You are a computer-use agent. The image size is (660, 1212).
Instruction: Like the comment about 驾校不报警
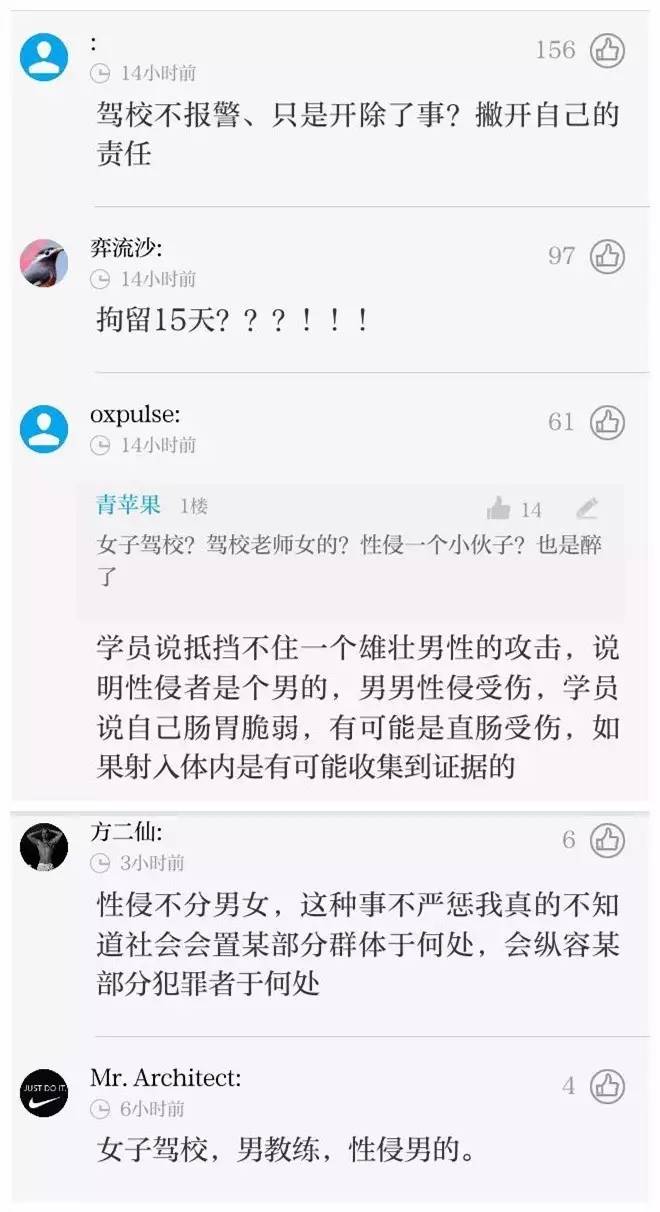(607, 50)
